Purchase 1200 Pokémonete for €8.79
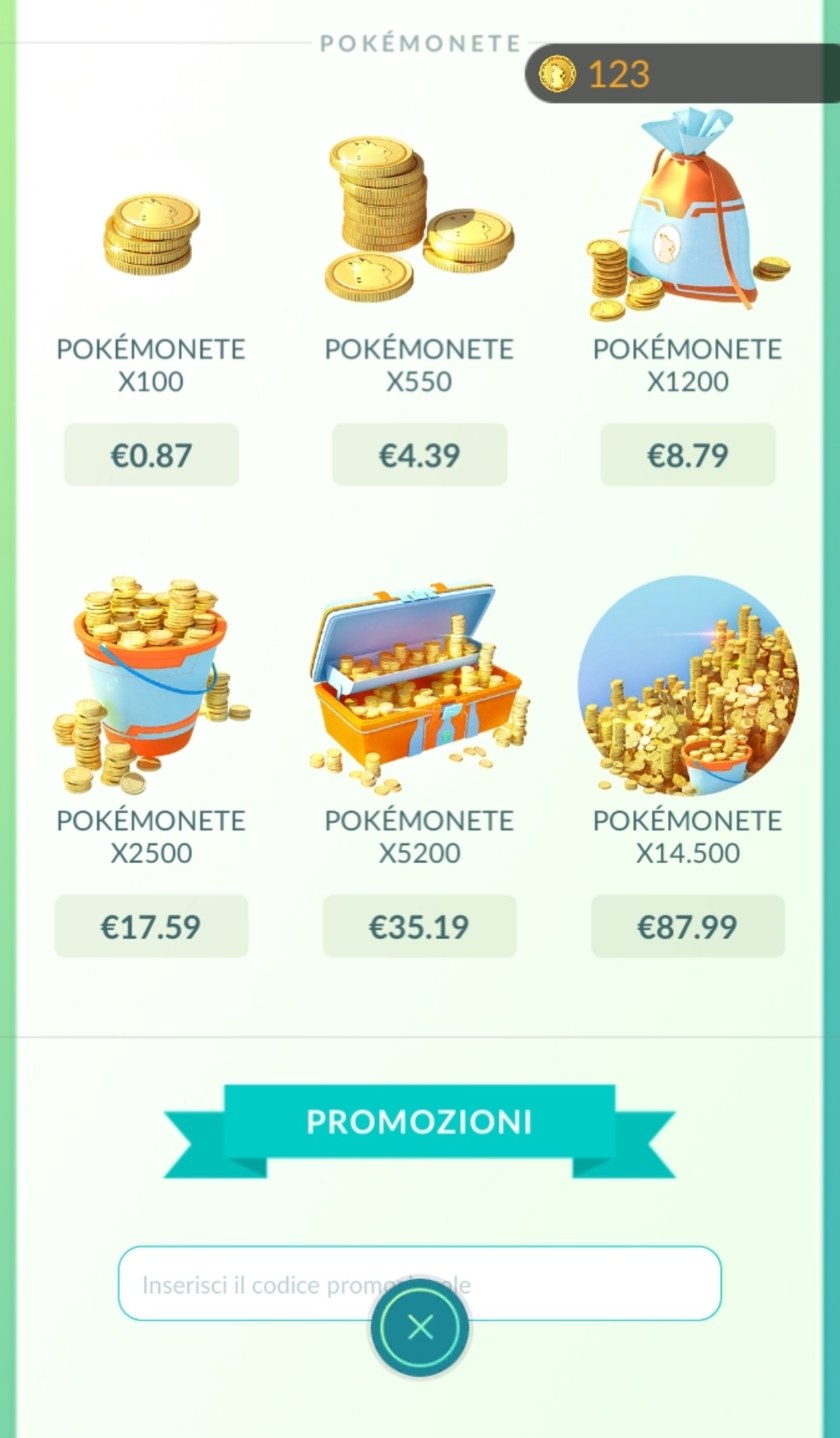 (x=688, y=455)
